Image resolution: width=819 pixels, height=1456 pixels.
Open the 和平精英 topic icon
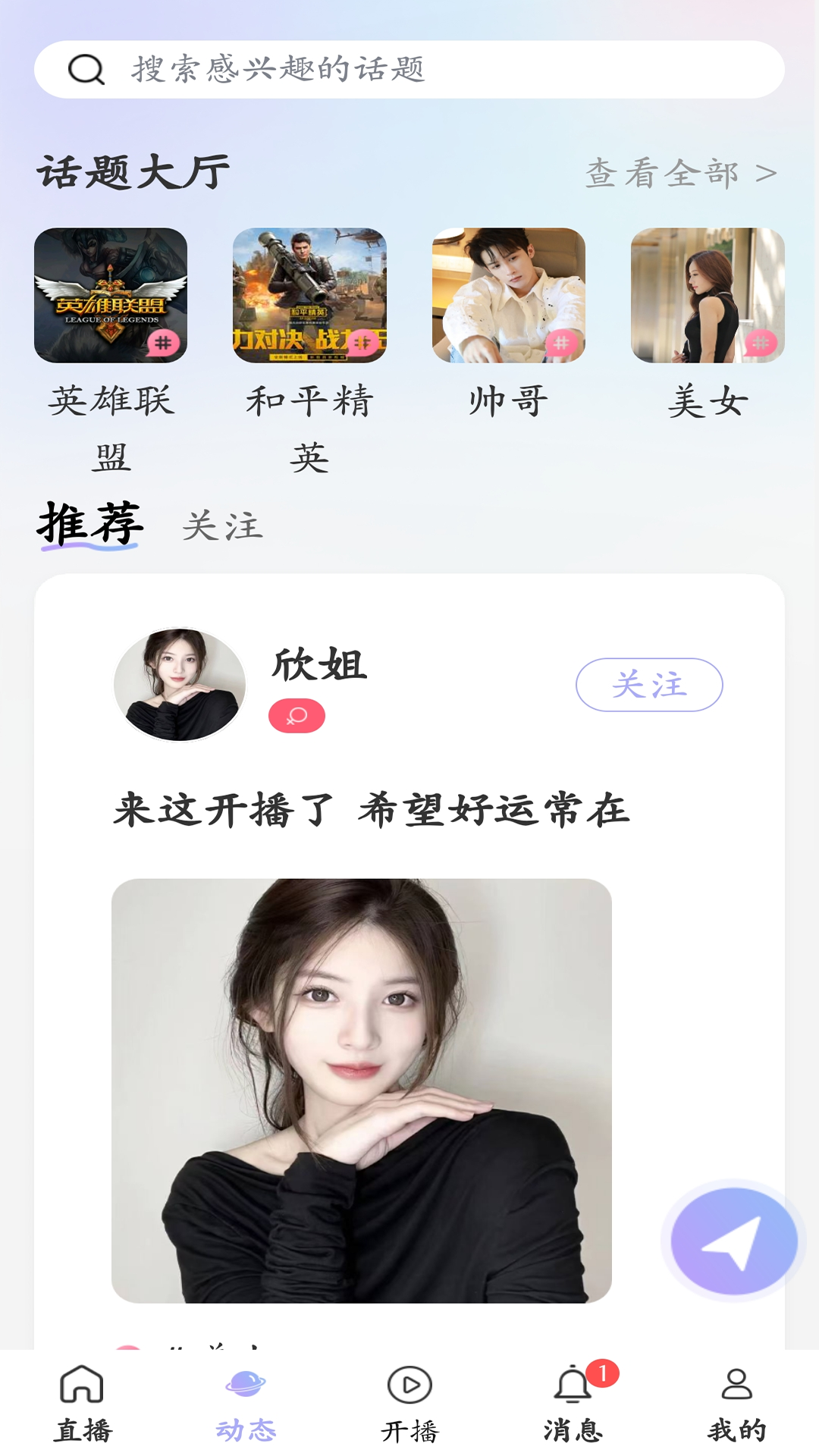[309, 296]
